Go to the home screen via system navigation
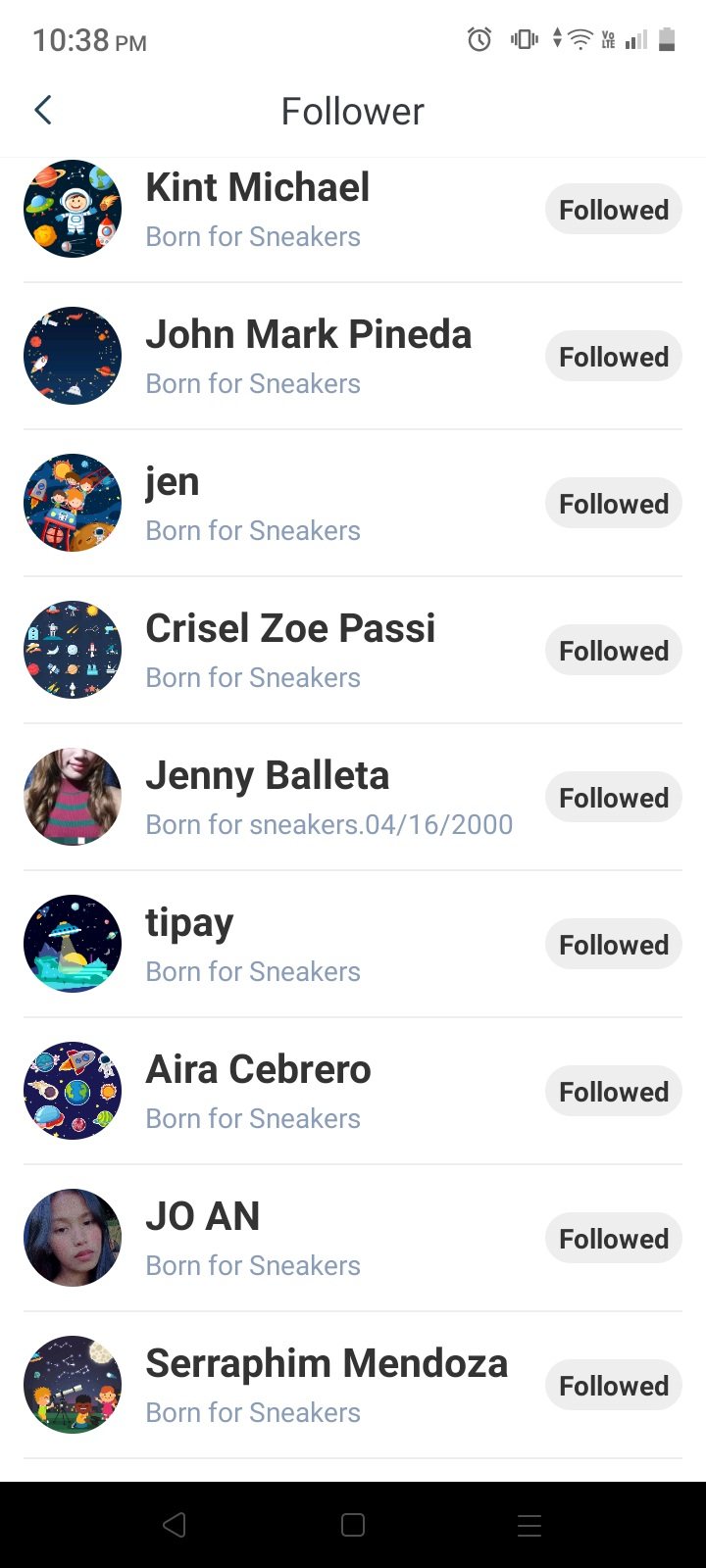 (x=353, y=1525)
